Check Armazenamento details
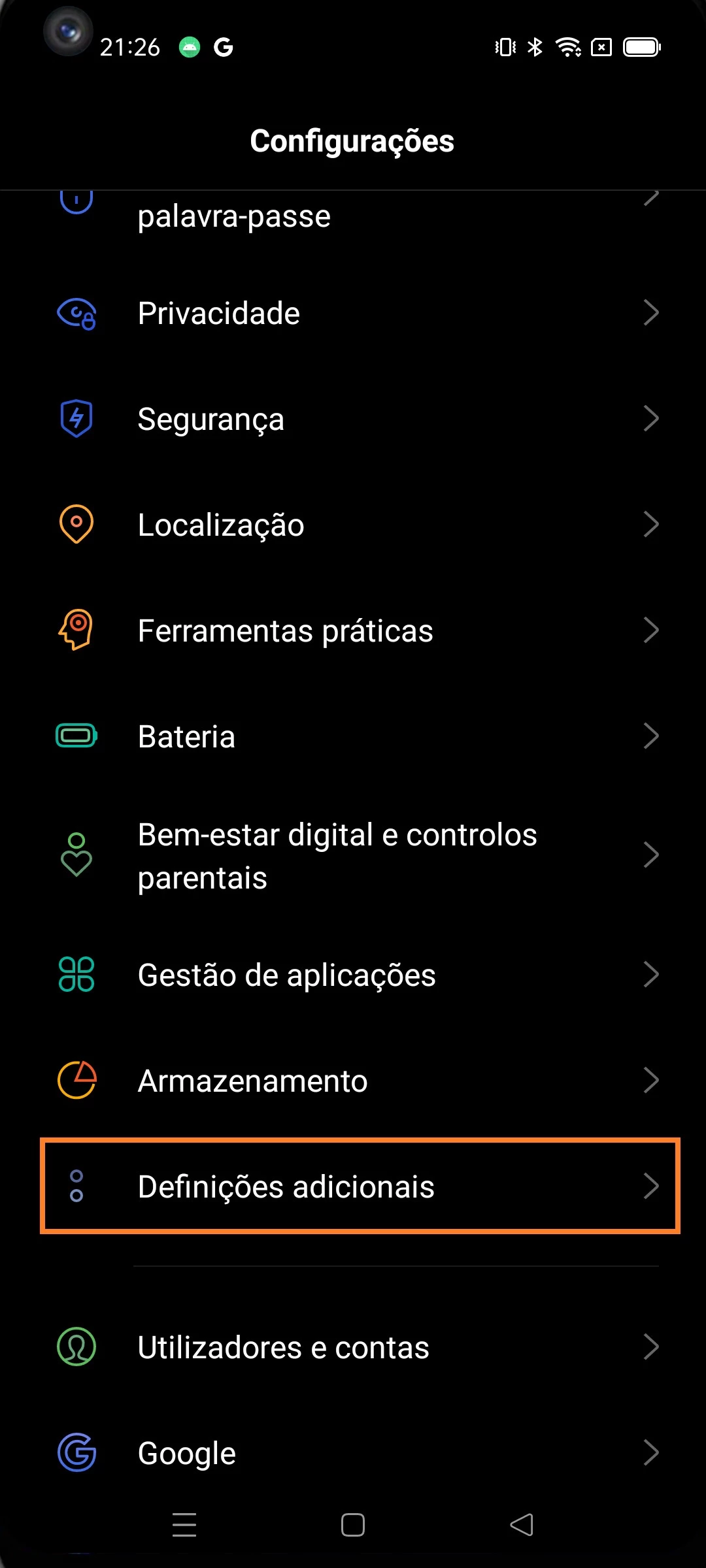 353,1081
